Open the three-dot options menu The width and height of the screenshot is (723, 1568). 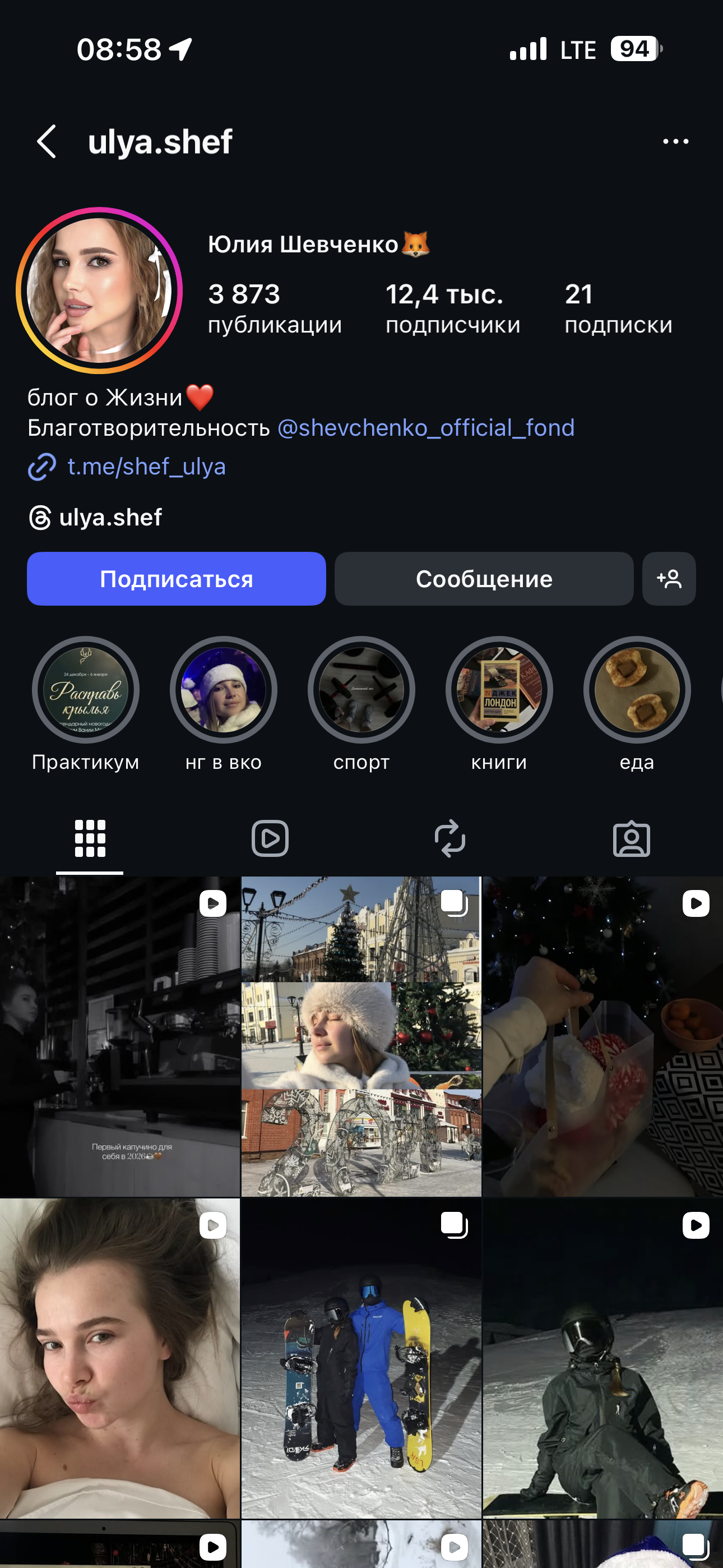pyautogui.click(x=675, y=142)
